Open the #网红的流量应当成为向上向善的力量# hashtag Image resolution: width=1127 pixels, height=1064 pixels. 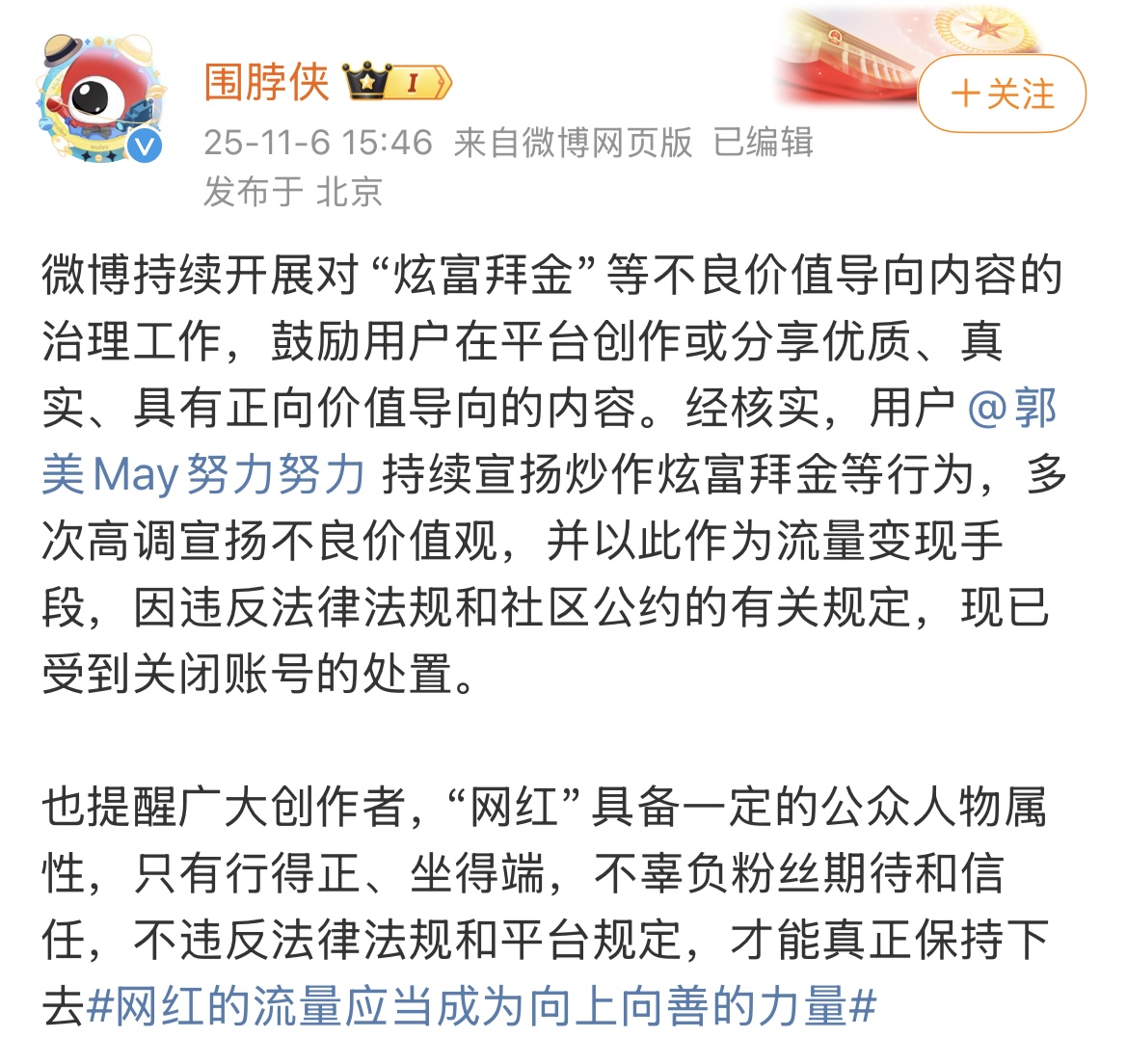click(481, 1006)
